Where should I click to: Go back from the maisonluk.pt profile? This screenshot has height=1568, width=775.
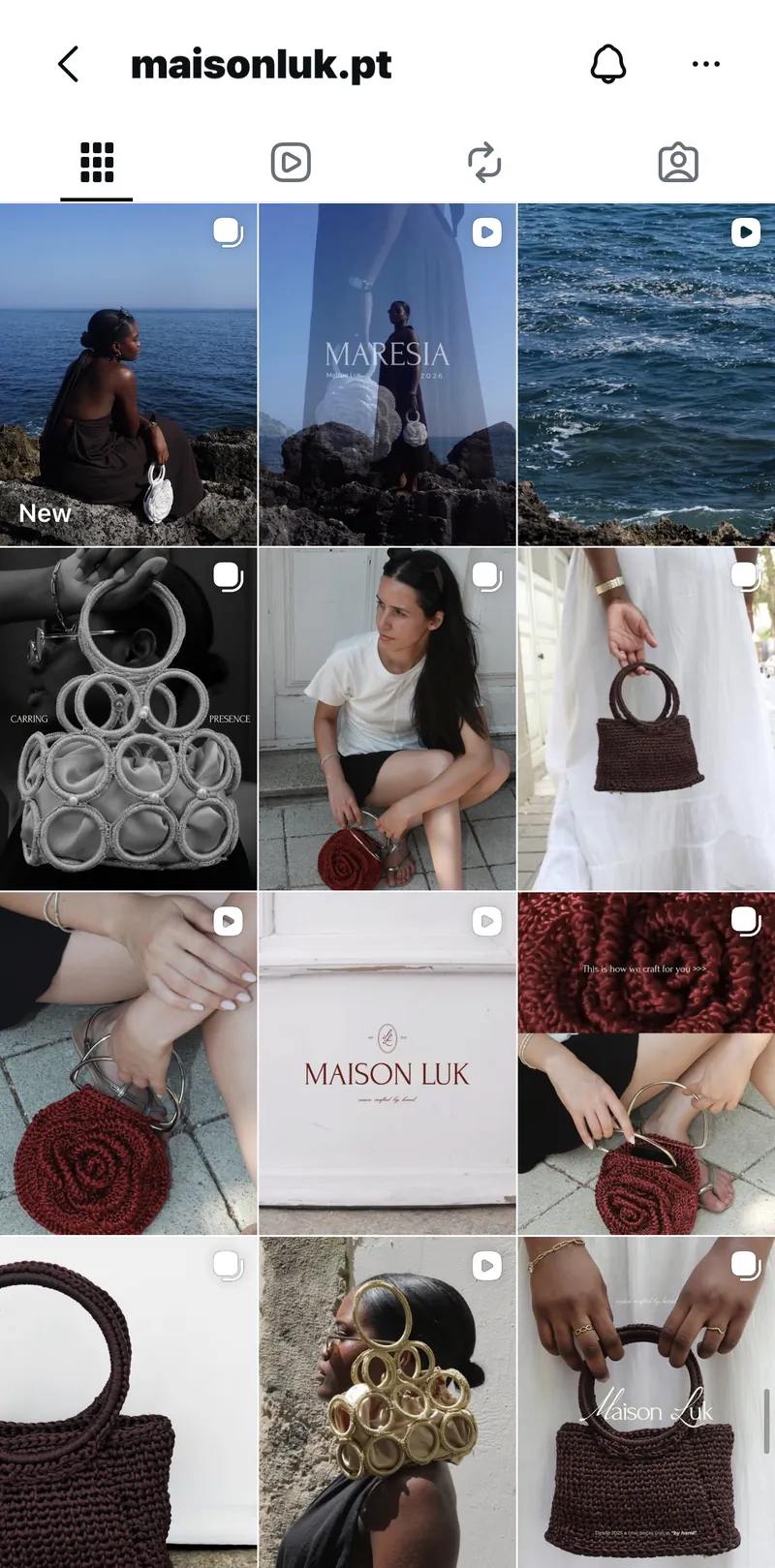click(68, 65)
